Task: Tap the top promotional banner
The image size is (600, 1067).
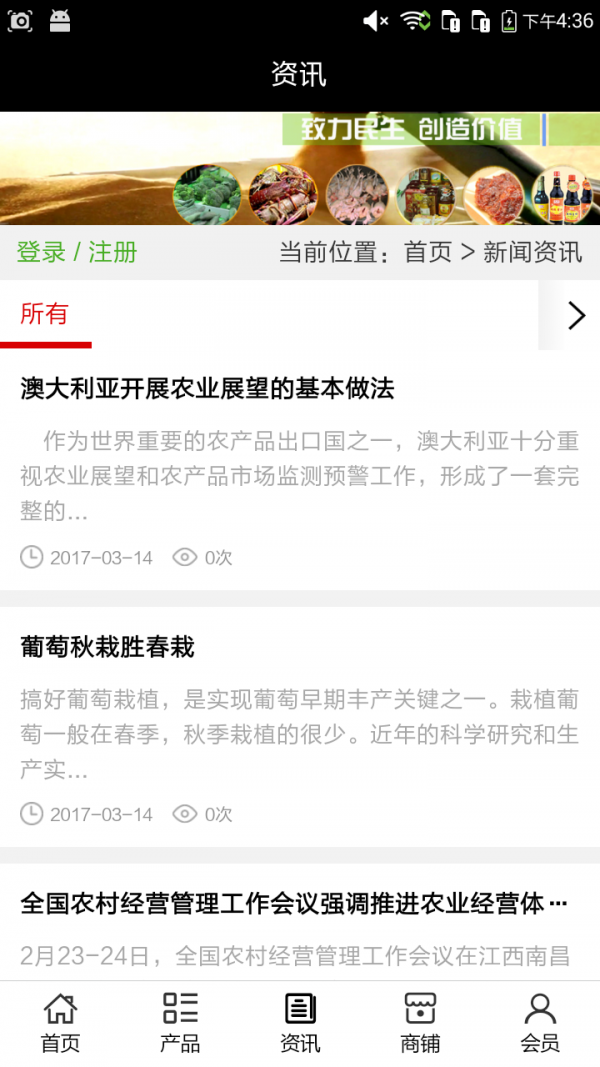Action: point(300,168)
